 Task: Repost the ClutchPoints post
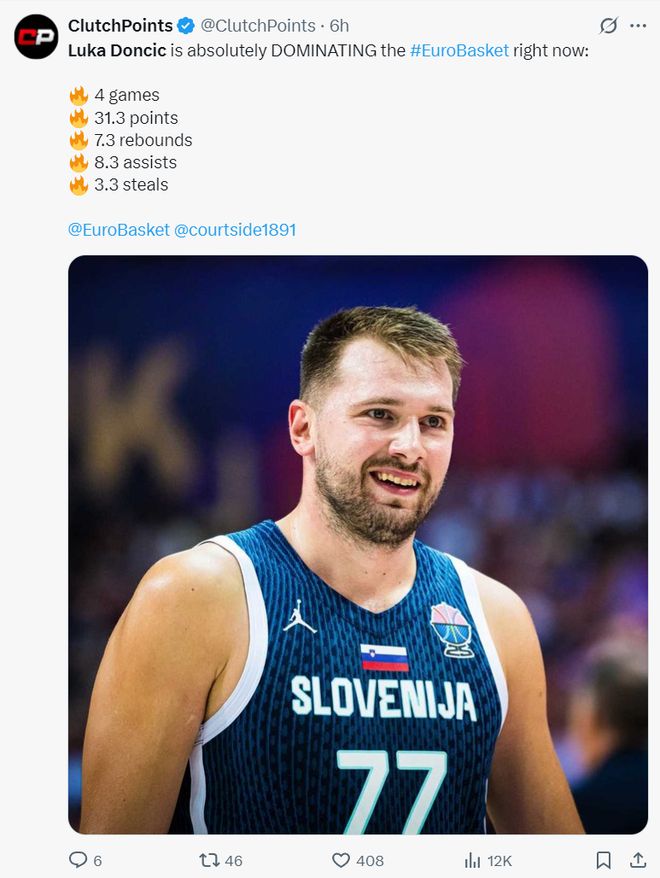click(x=208, y=860)
